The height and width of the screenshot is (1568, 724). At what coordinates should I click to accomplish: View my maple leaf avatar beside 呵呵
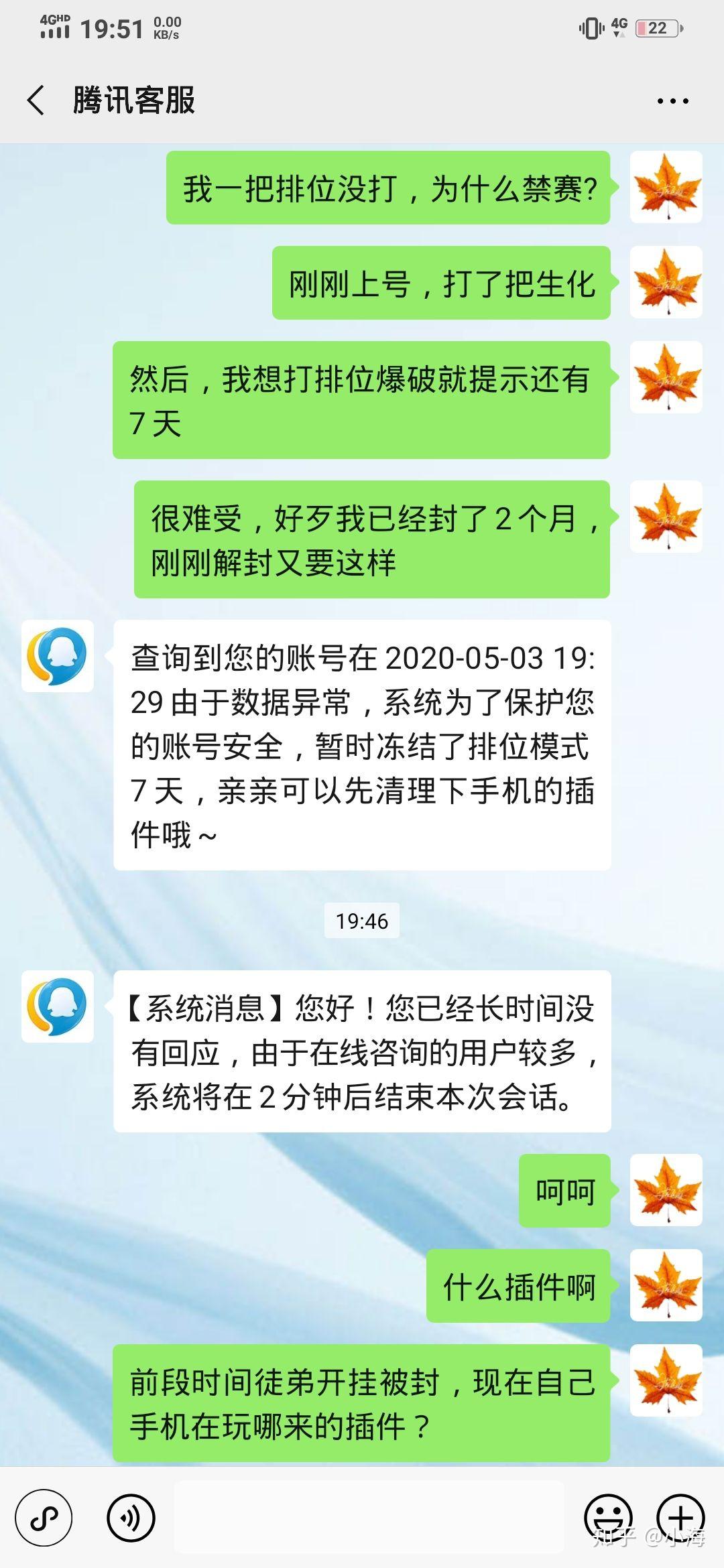click(666, 1191)
